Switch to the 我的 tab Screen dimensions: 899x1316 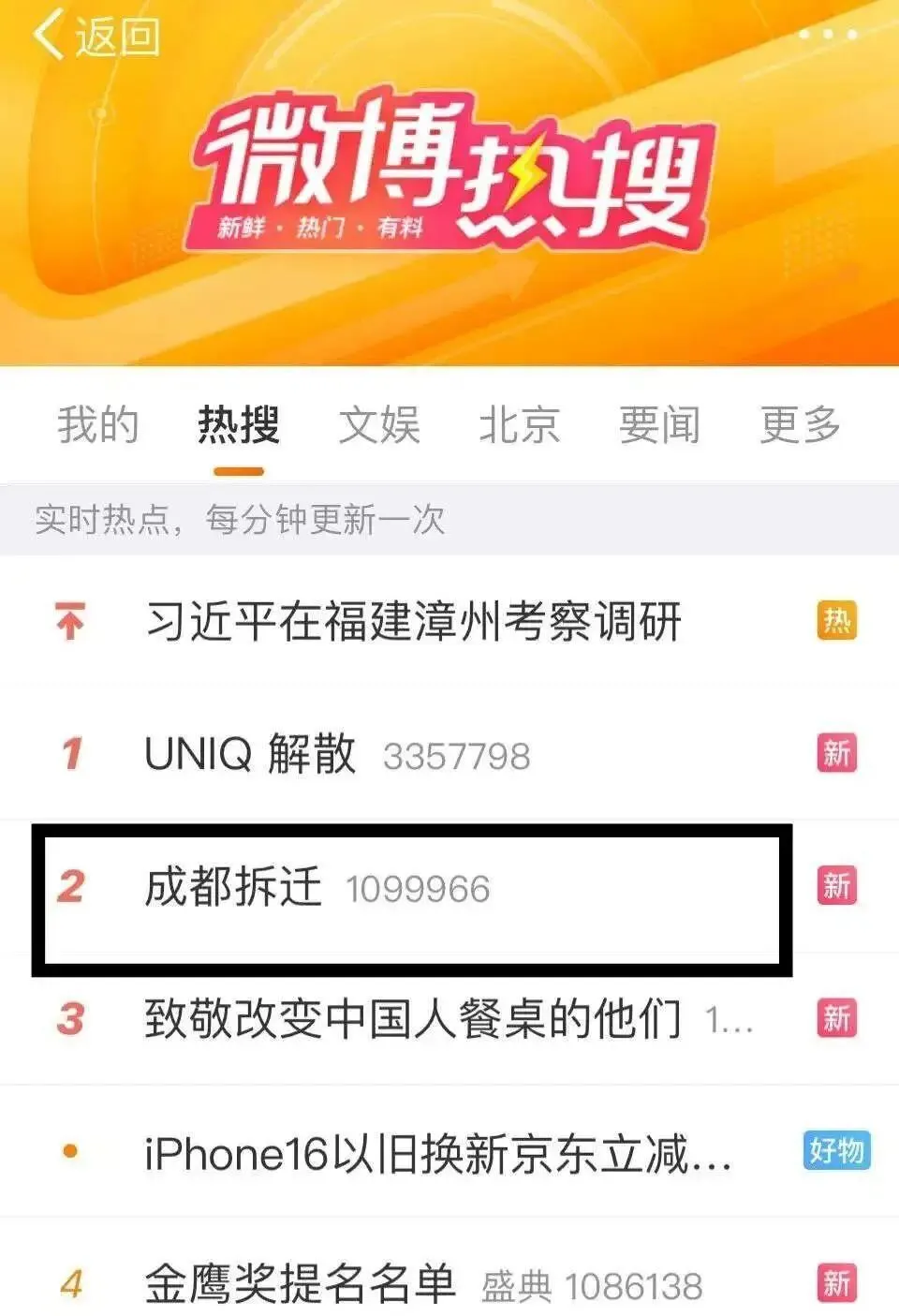[x=97, y=425]
